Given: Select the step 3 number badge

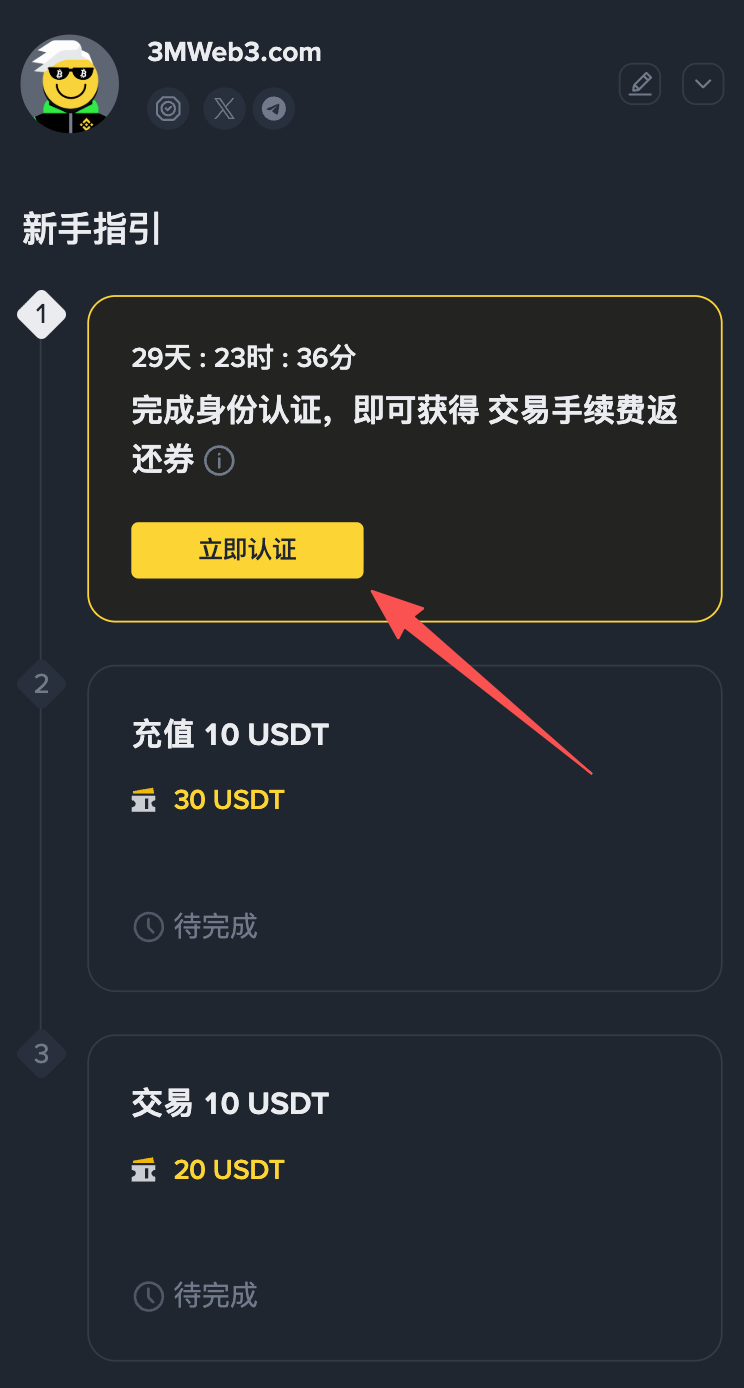Looking at the screenshot, I should click(x=41, y=1053).
